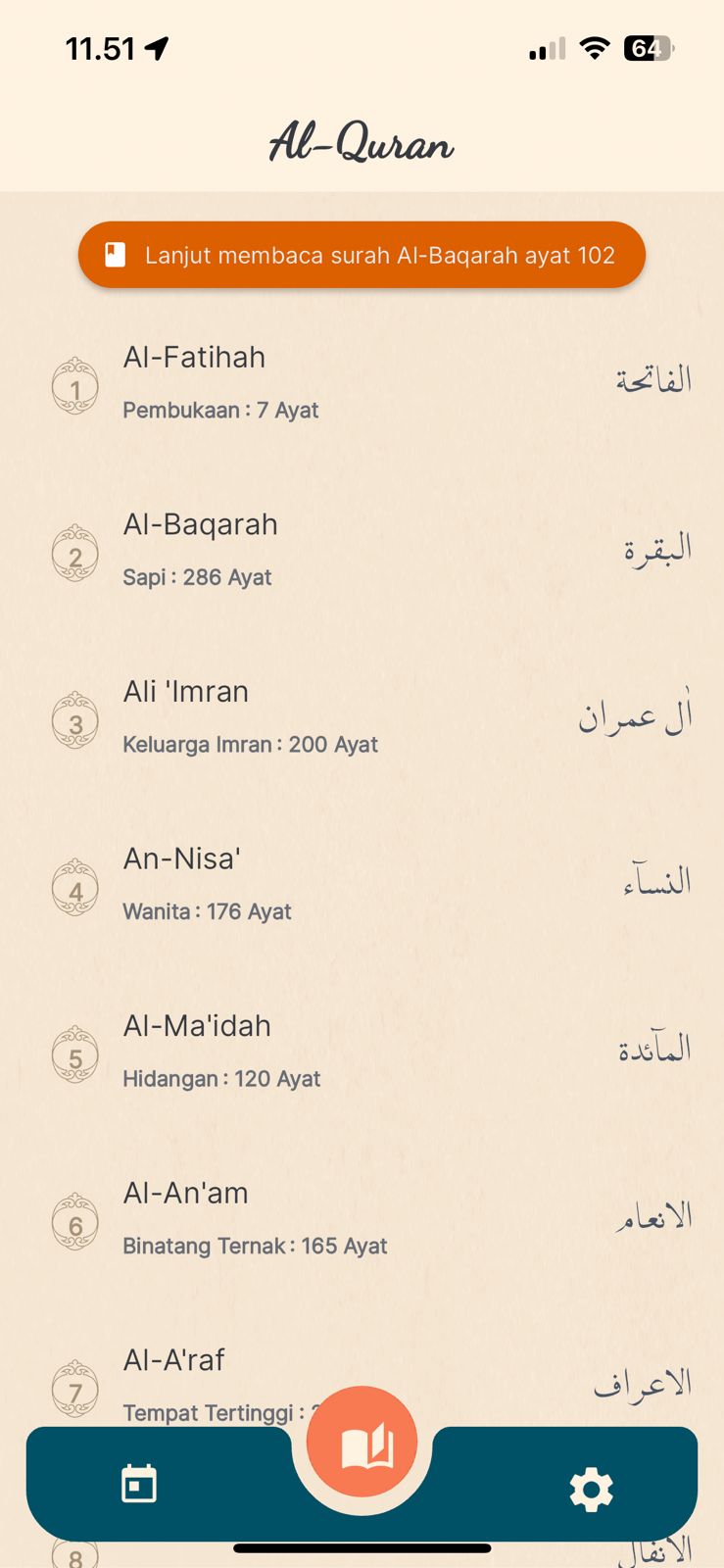Select the ornamental number 2 beside Al-Baqarah

(x=75, y=553)
